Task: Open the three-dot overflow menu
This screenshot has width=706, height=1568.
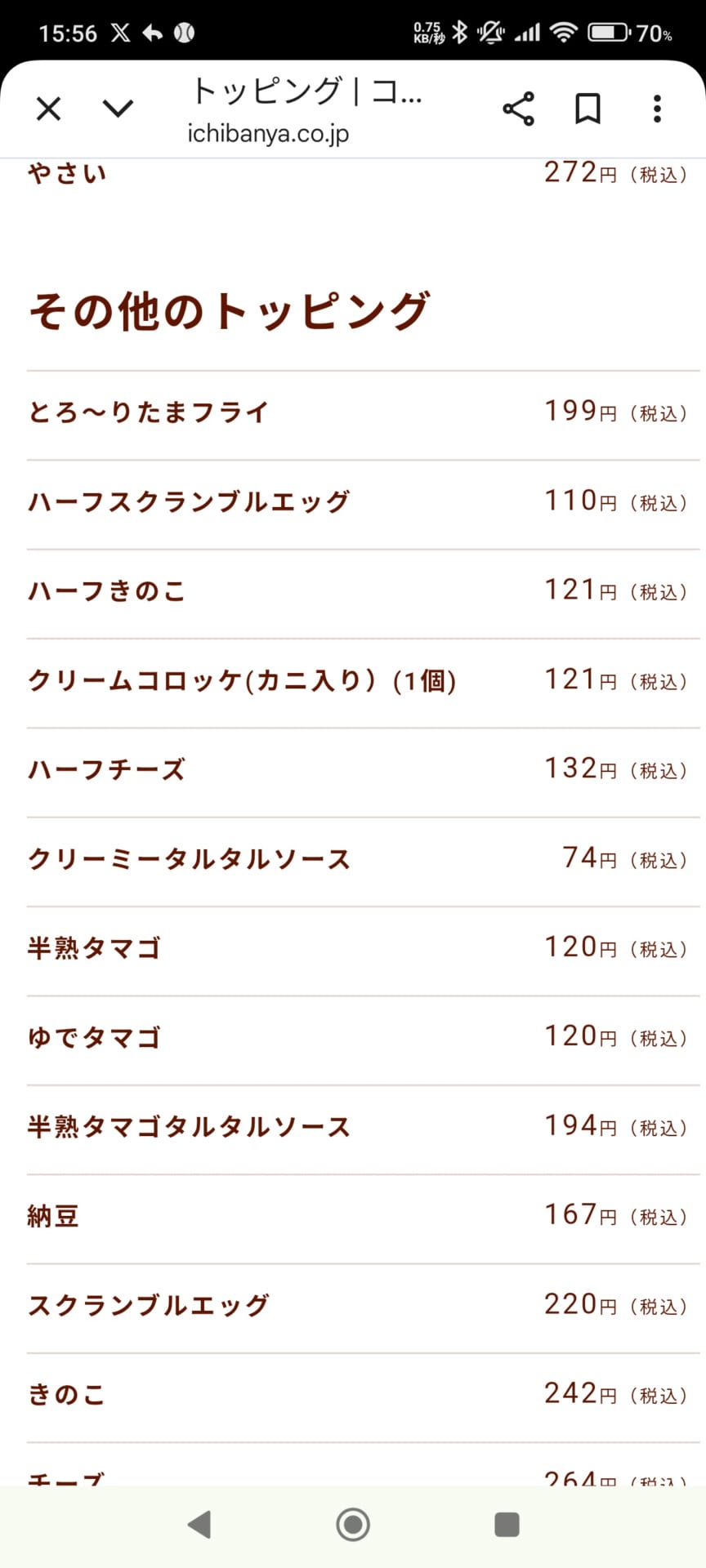Action: click(657, 109)
